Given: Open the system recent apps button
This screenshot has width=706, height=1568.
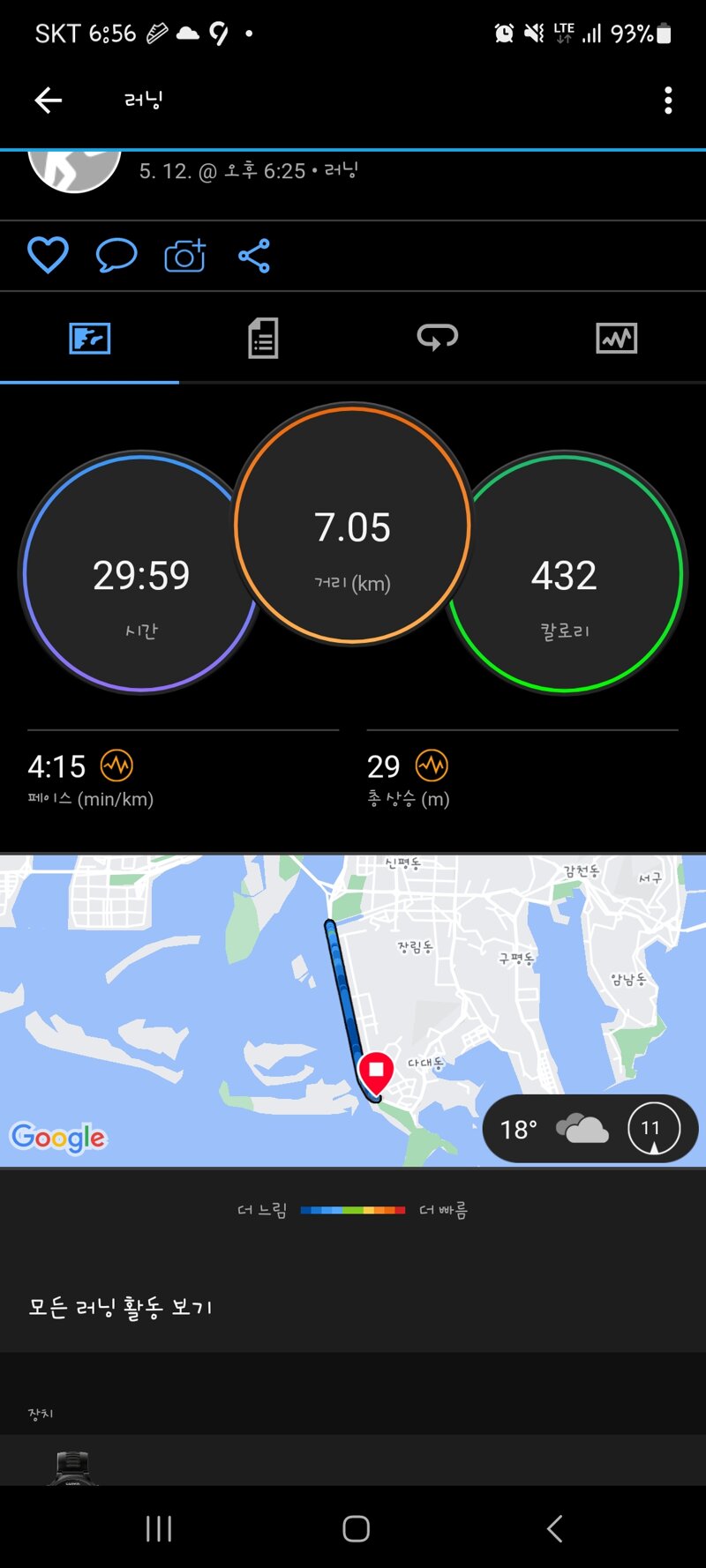Looking at the screenshot, I should (x=159, y=1528).
